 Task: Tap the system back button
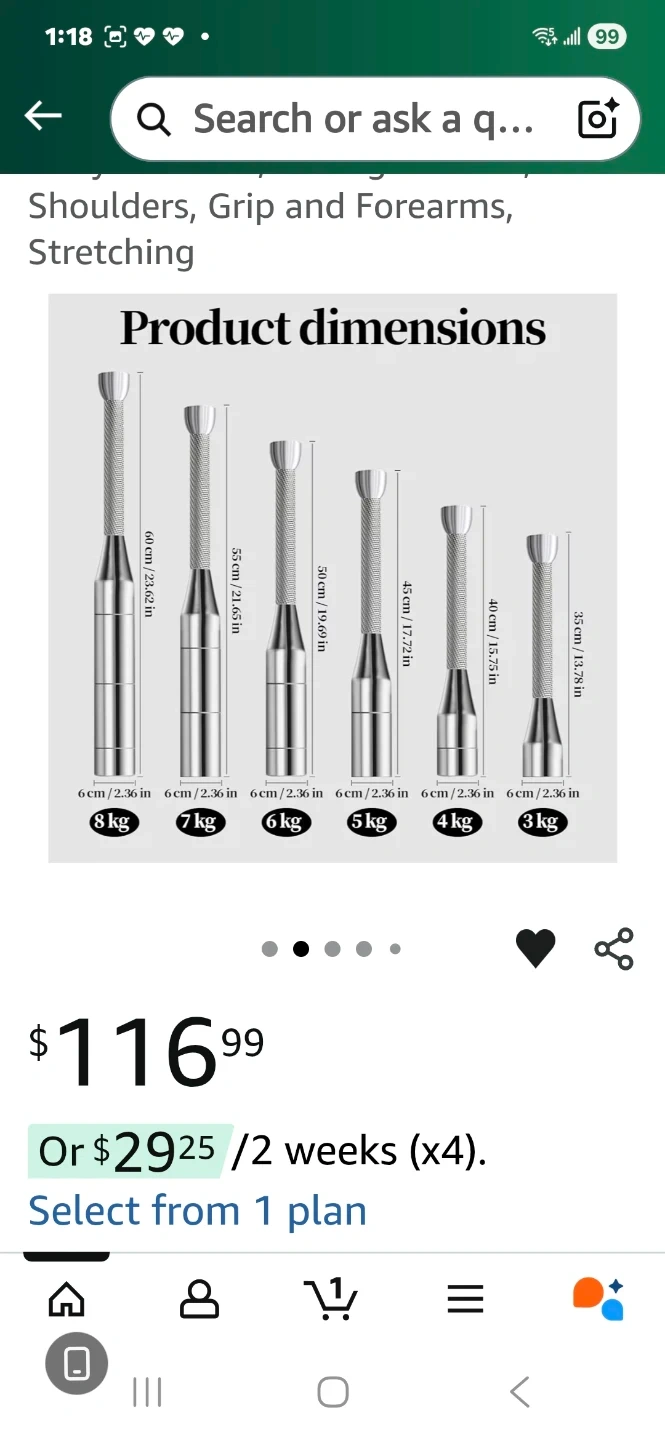tap(519, 1391)
